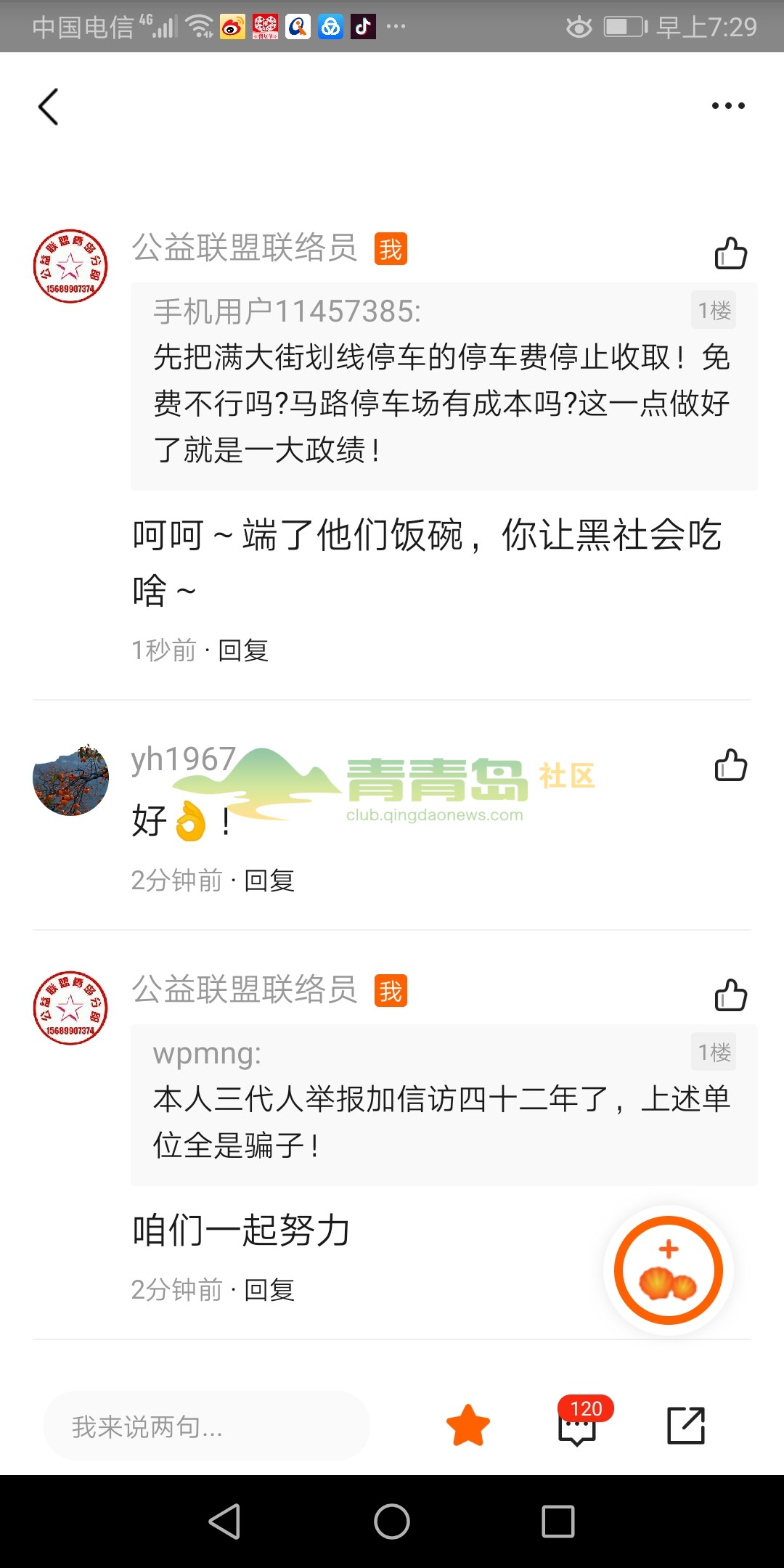Tap the orange floating shell plus button
The height and width of the screenshot is (1568, 784).
(x=668, y=1270)
